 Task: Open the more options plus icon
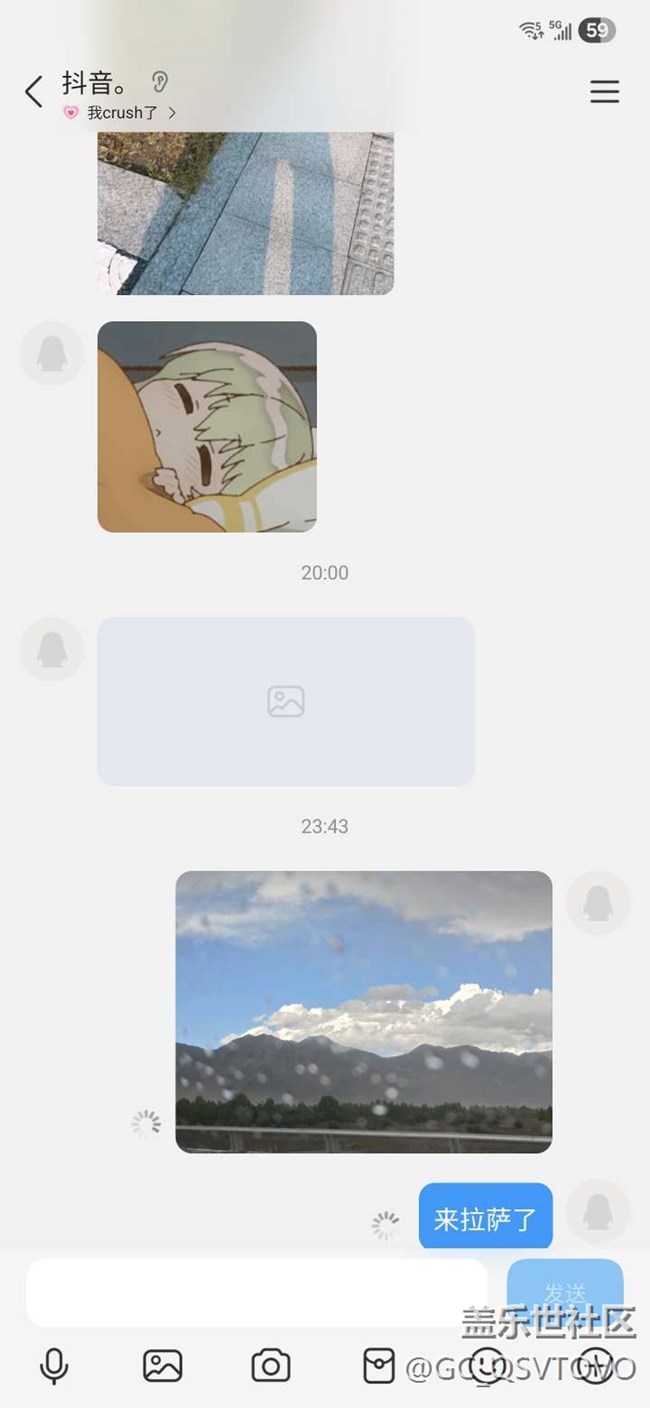click(596, 1365)
